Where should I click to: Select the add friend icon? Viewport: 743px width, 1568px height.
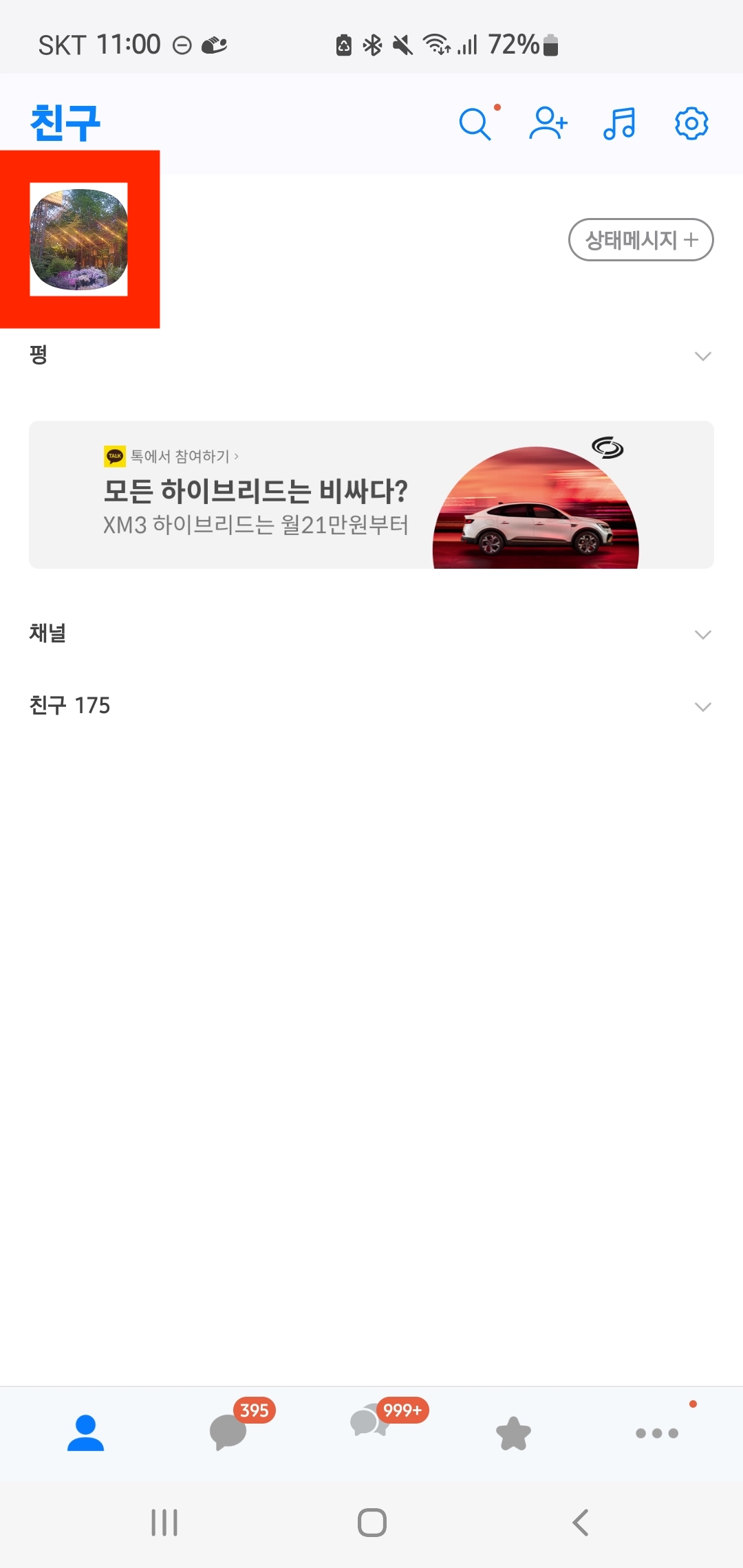point(548,124)
